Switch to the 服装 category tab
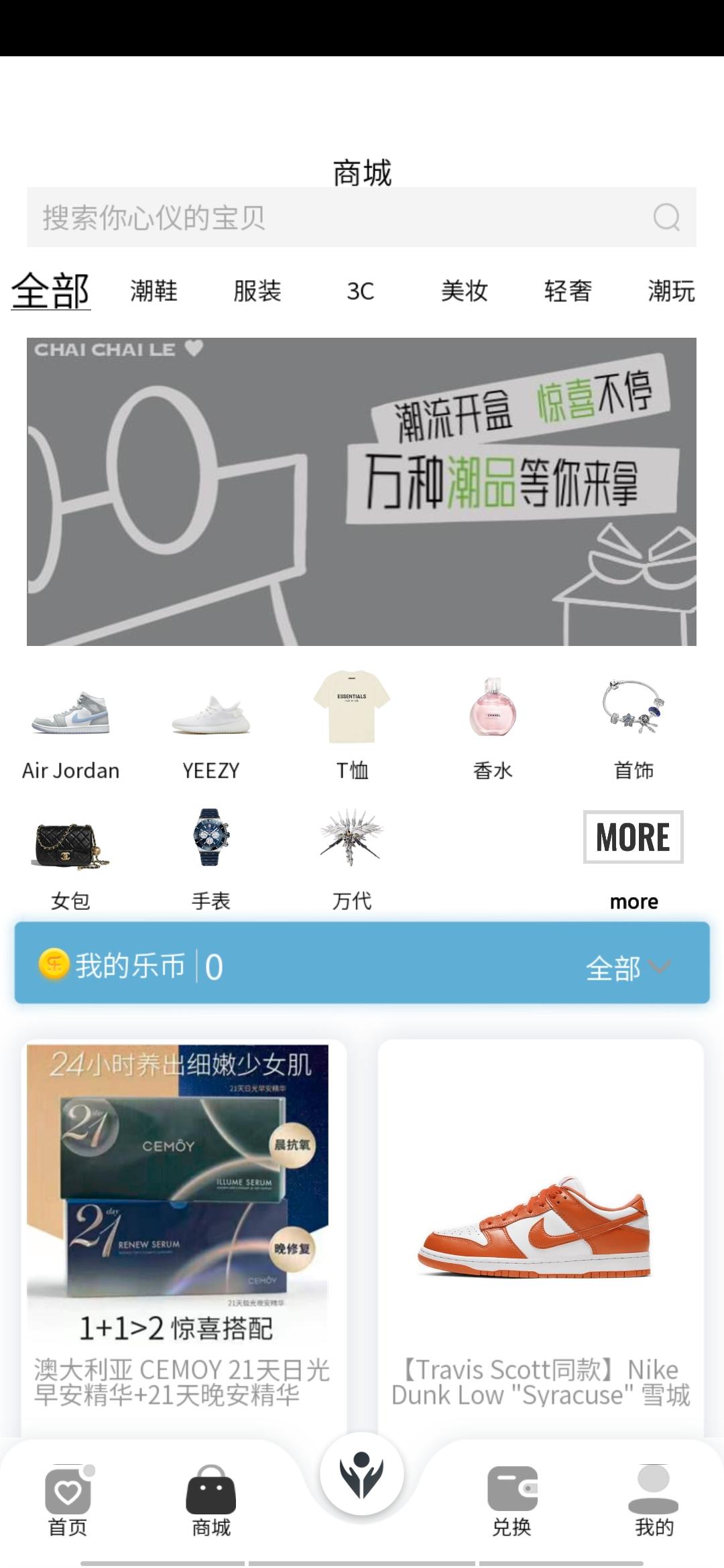The height and width of the screenshot is (1568, 724). (x=257, y=291)
